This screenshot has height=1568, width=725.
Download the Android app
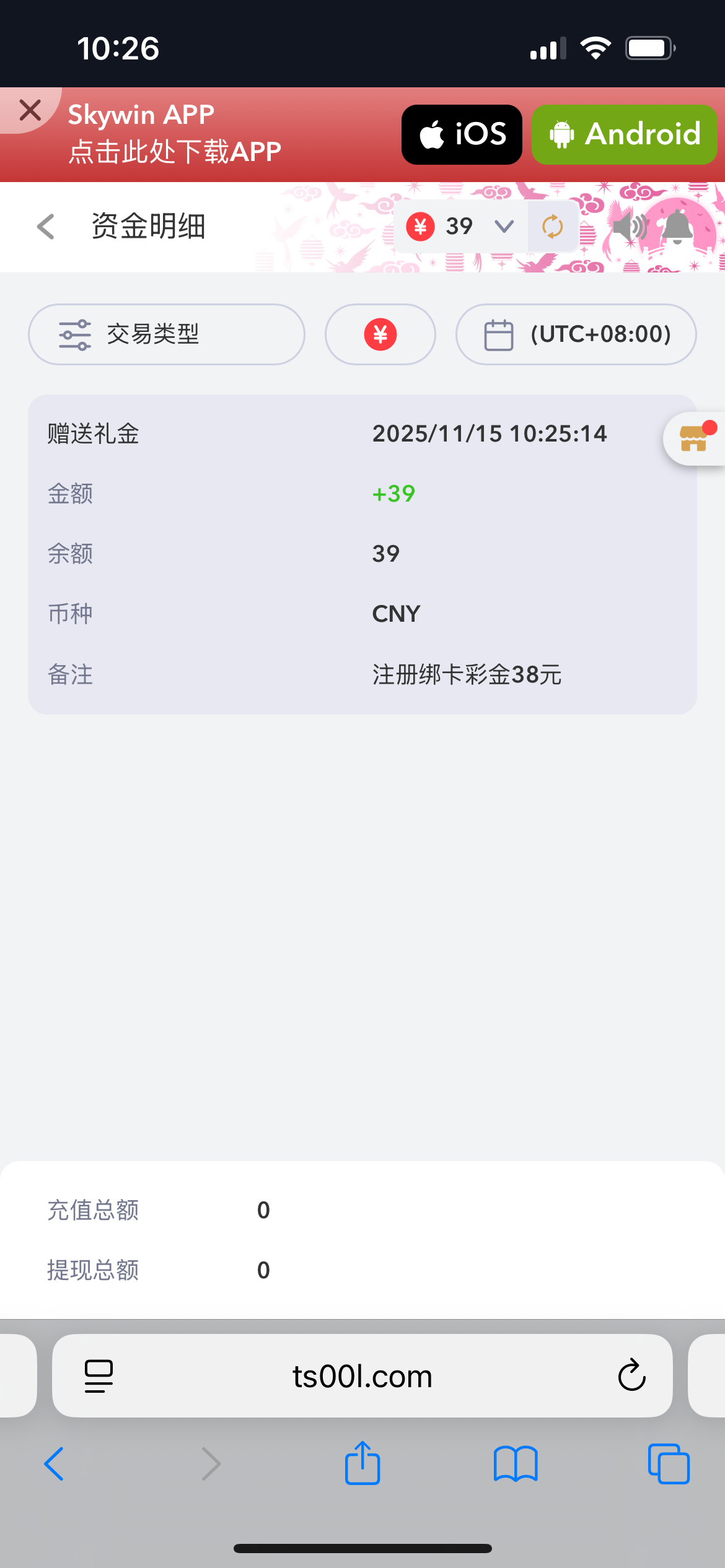(623, 134)
